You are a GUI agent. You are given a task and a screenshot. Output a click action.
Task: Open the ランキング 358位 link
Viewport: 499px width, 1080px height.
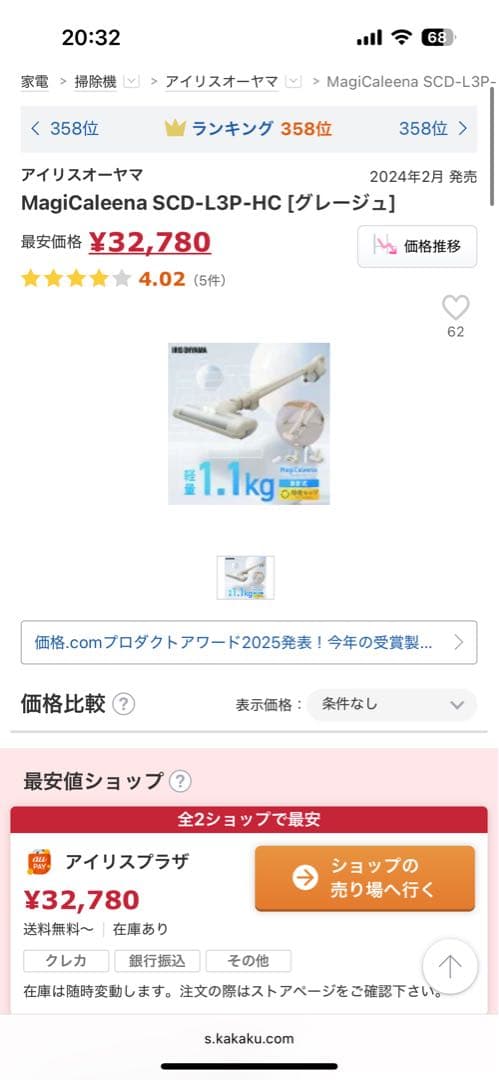[248, 129]
